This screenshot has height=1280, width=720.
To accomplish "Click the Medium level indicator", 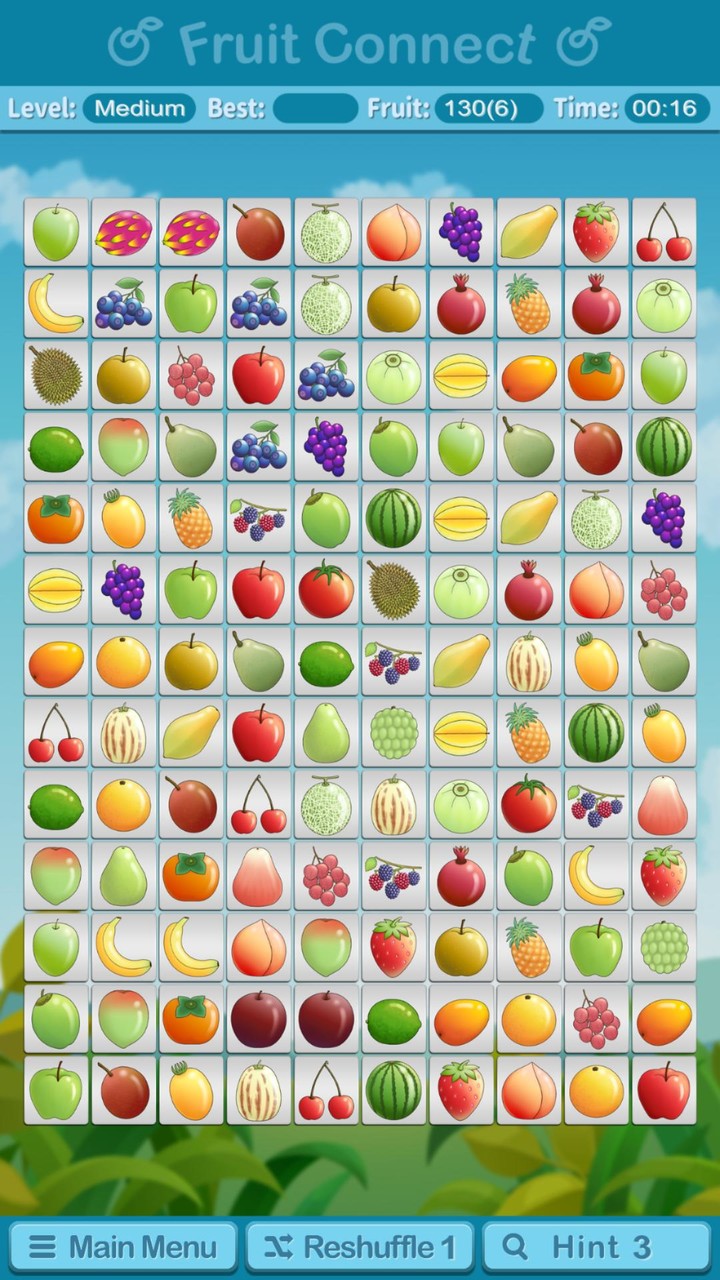I will (x=139, y=109).
